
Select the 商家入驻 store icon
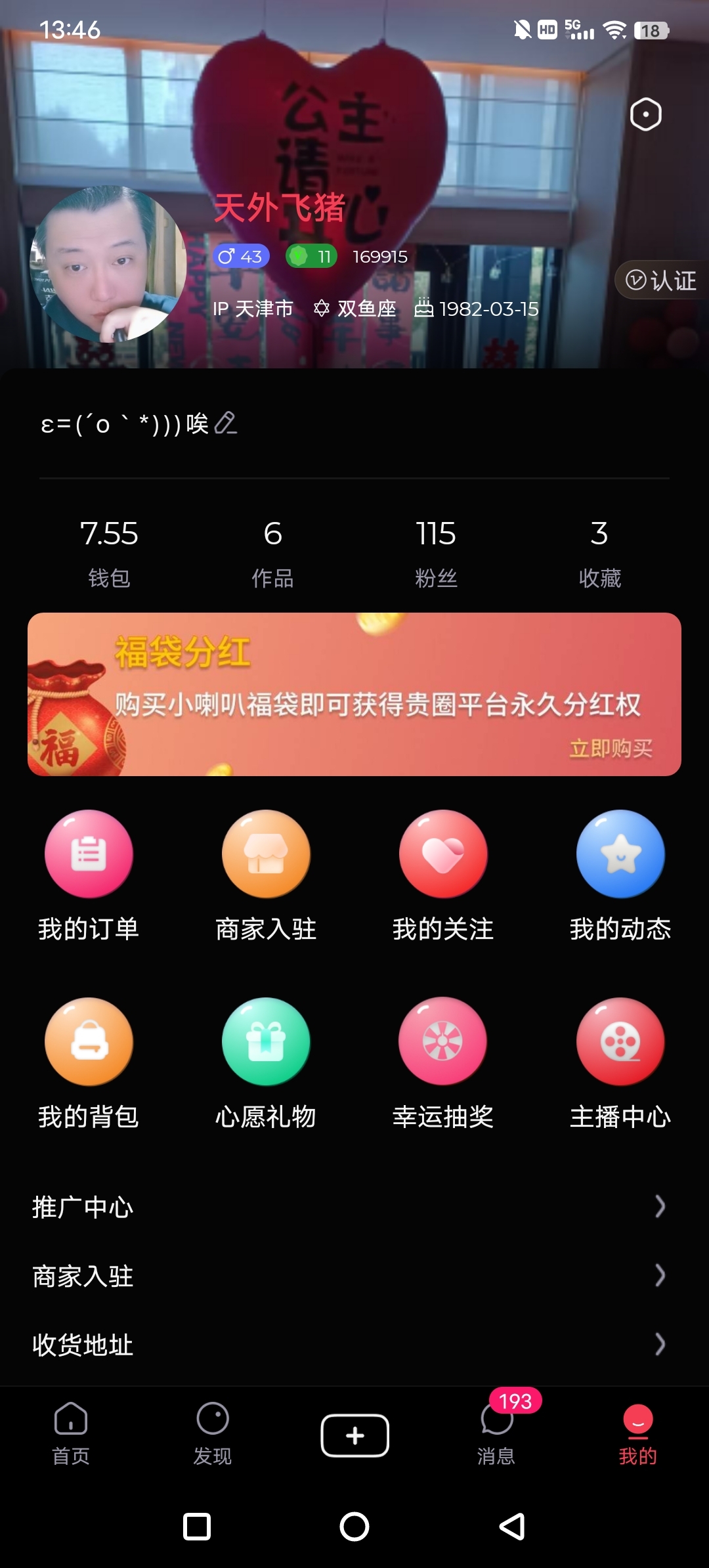point(266,854)
